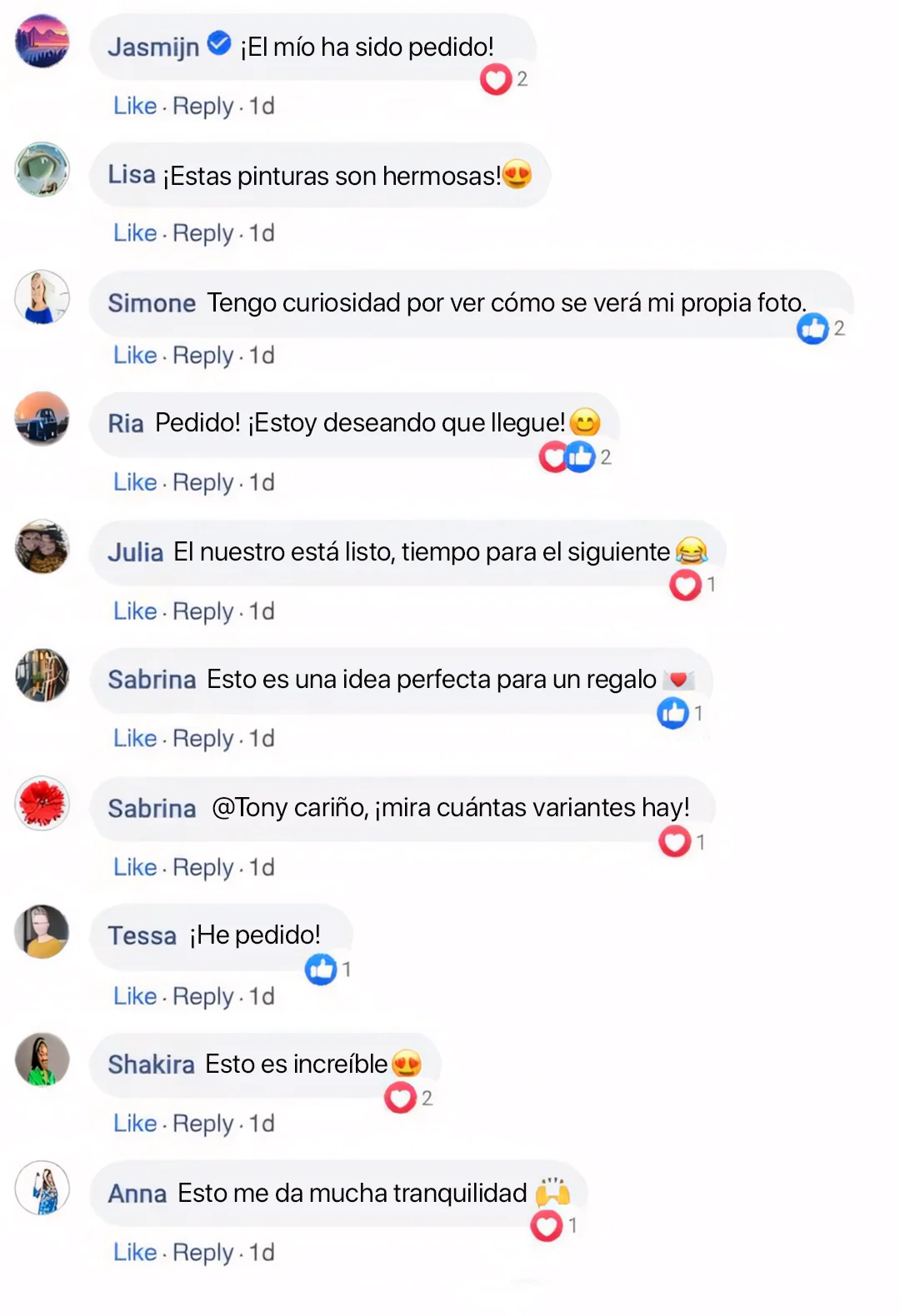
Task: Open Simone's profile name
Action: [151, 303]
